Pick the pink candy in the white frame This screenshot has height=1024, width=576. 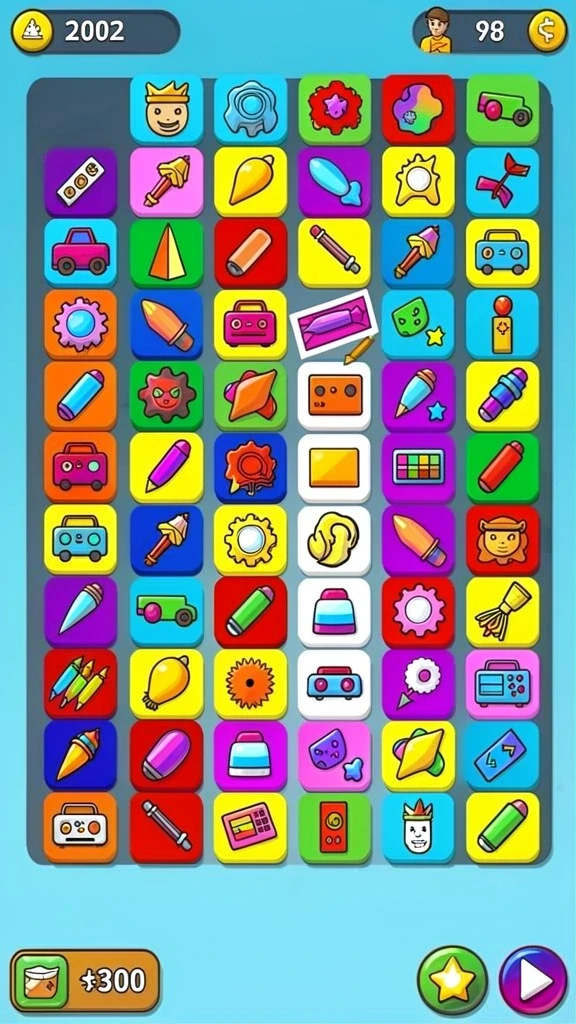coord(334,323)
